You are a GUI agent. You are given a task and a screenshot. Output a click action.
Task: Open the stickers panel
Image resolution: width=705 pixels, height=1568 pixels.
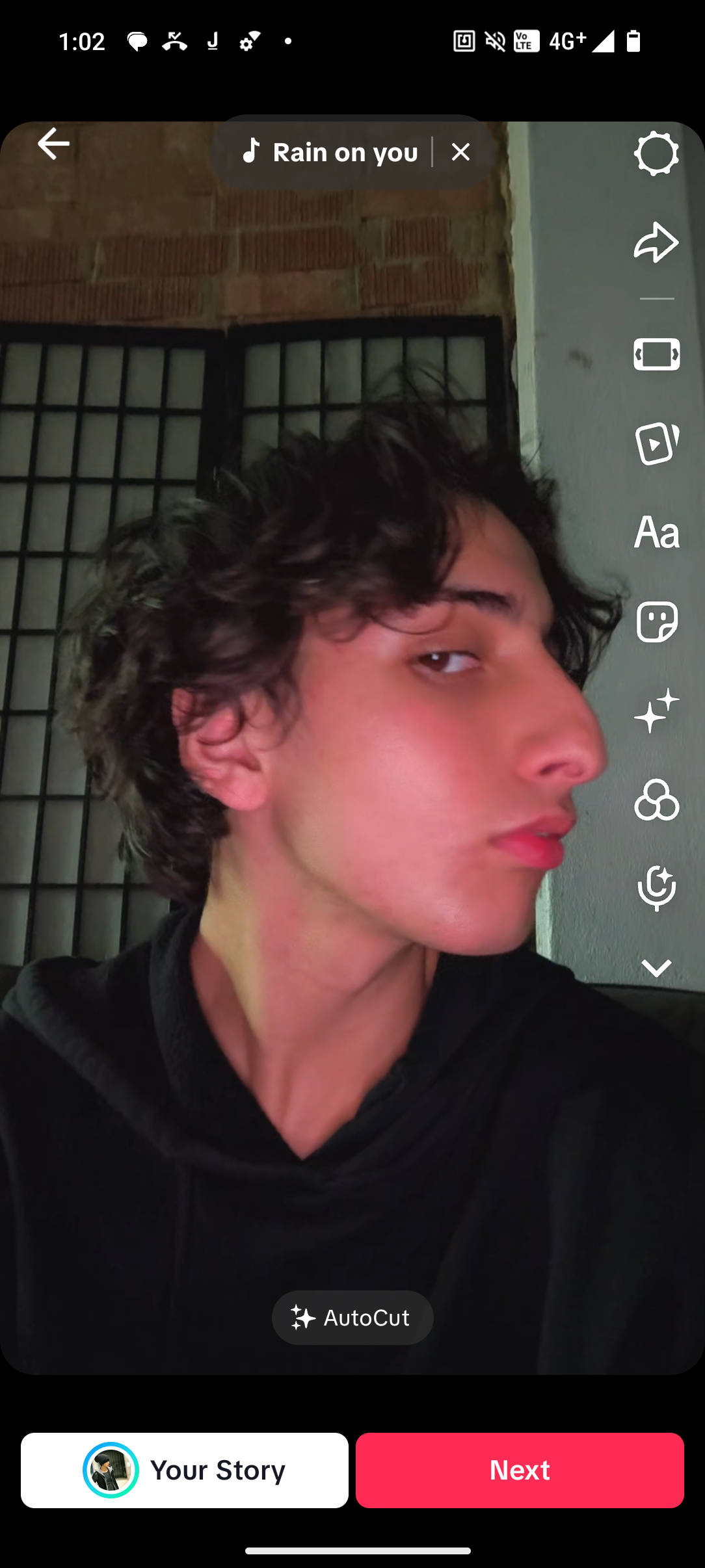click(x=656, y=622)
